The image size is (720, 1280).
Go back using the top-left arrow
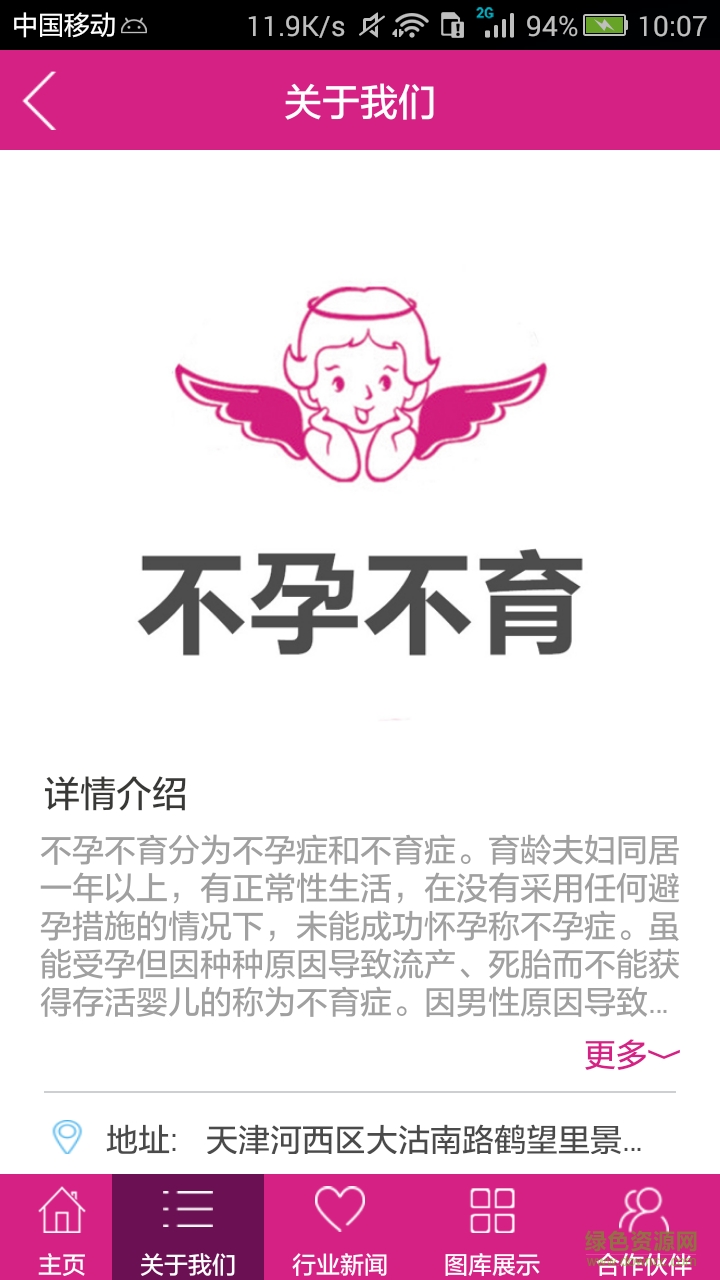[40, 100]
